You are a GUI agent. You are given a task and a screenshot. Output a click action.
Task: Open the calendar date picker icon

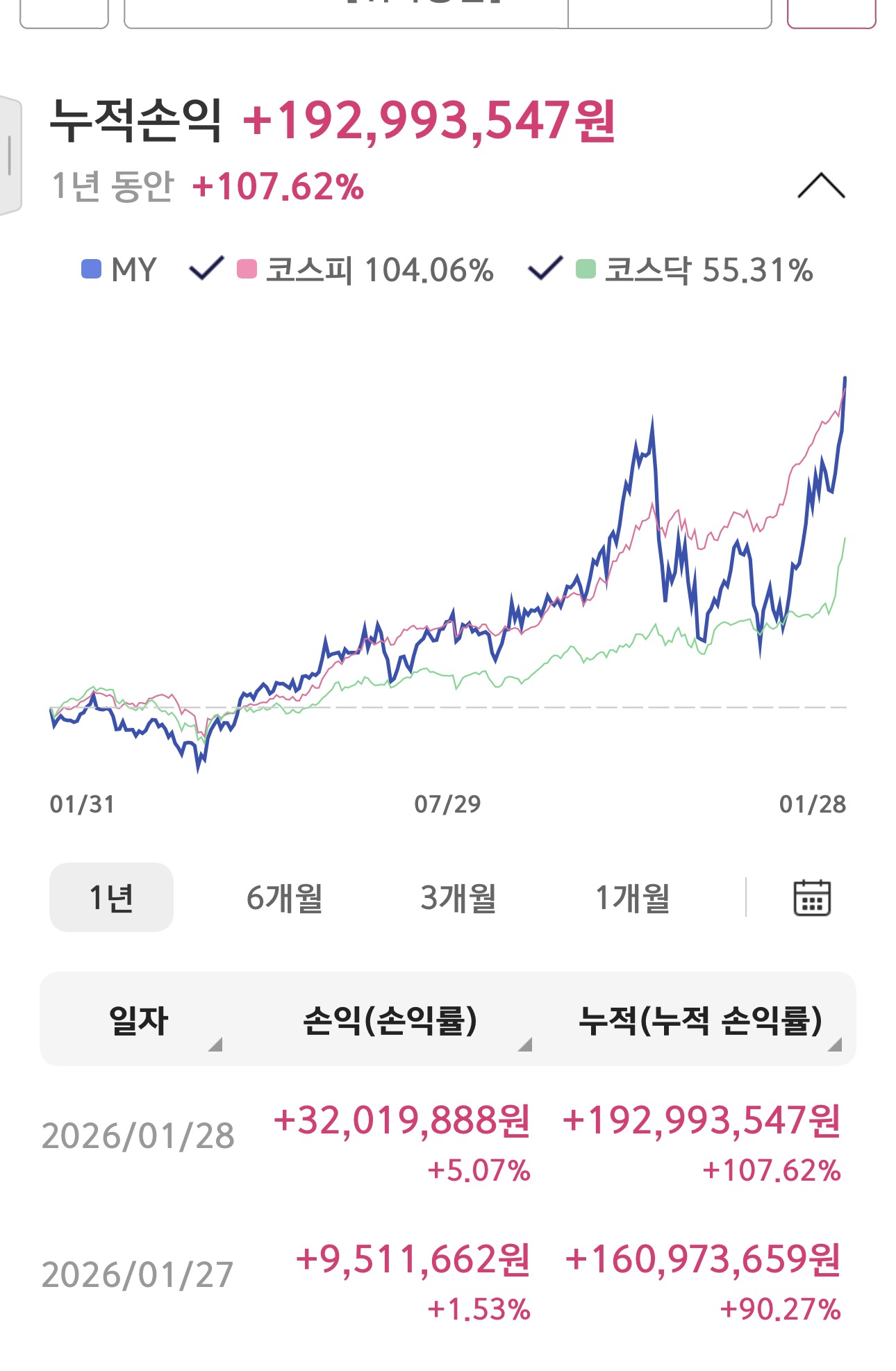pyautogui.click(x=811, y=897)
